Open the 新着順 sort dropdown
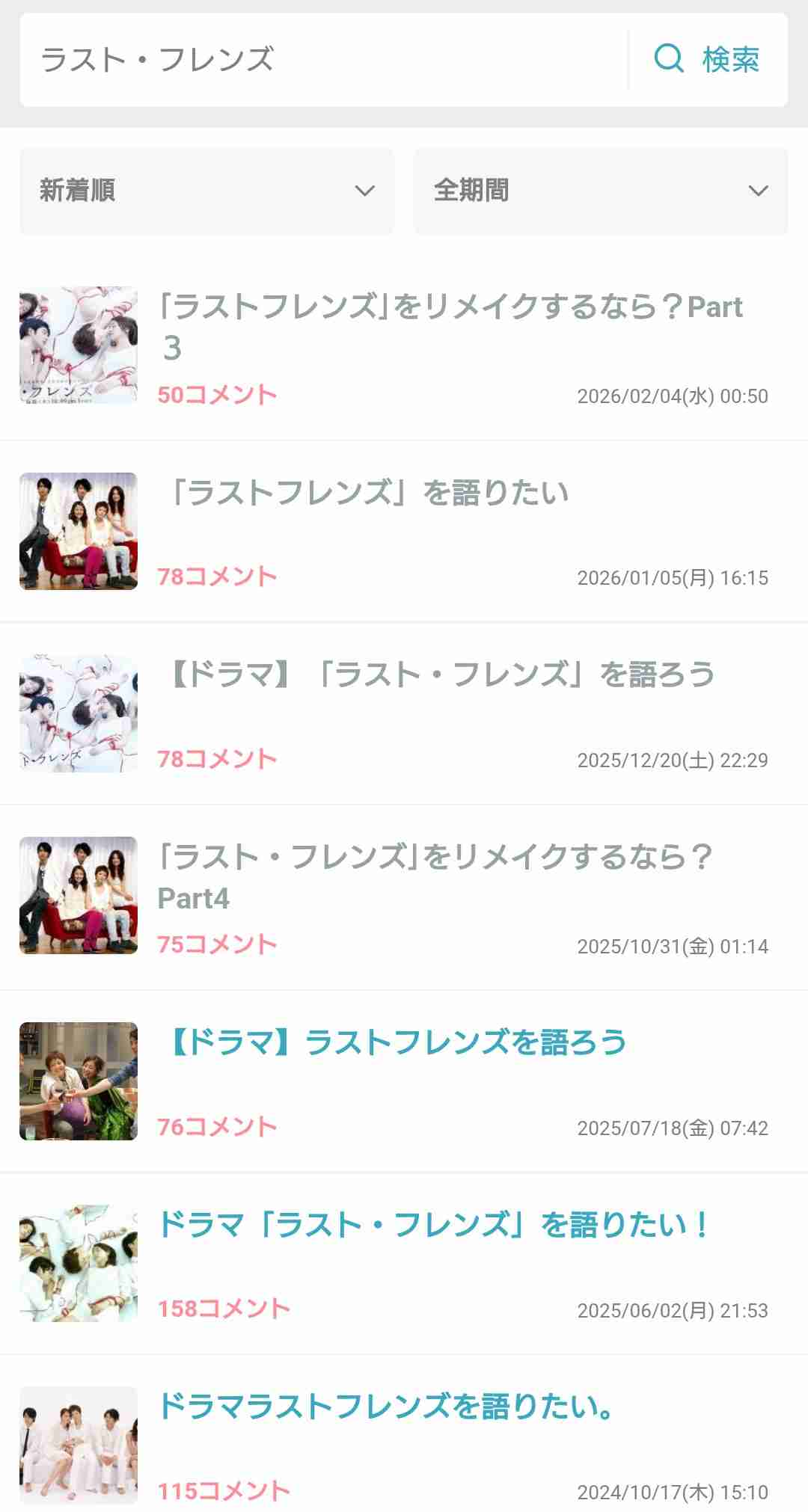808x1512 pixels. pyautogui.click(x=206, y=191)
